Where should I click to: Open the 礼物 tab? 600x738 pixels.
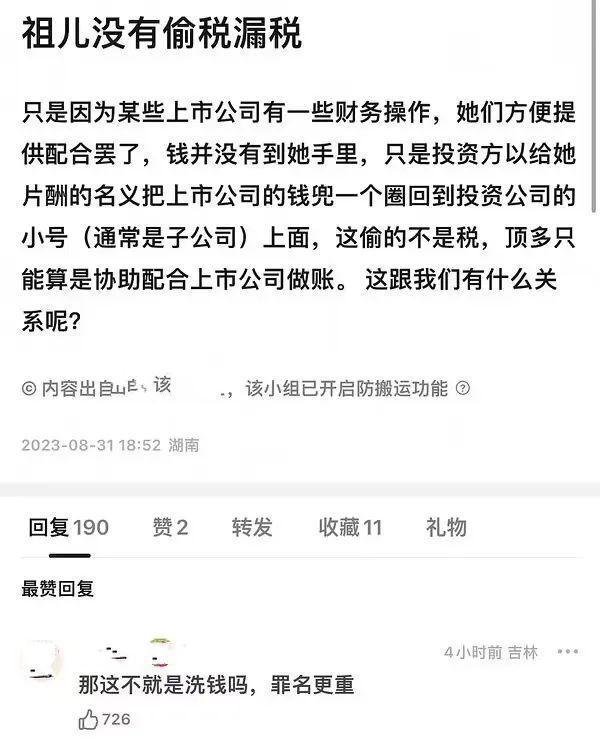point(446,527)
